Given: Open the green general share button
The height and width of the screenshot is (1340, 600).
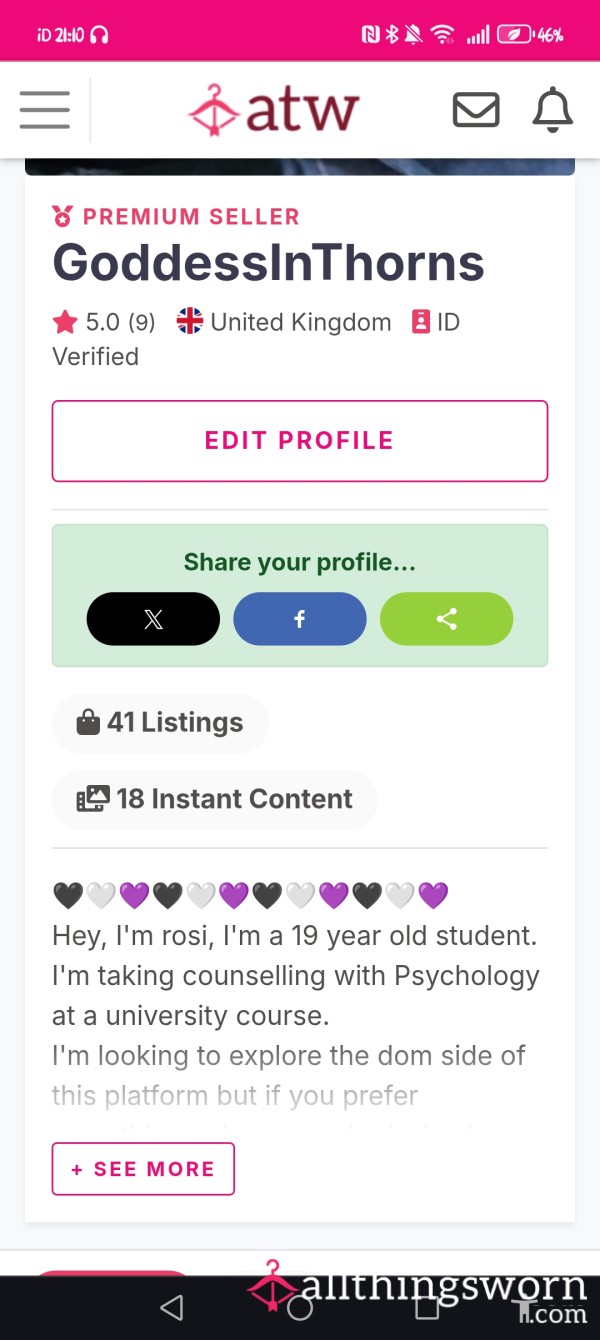Looking at the screenshot, I should (x=446, y=619).
